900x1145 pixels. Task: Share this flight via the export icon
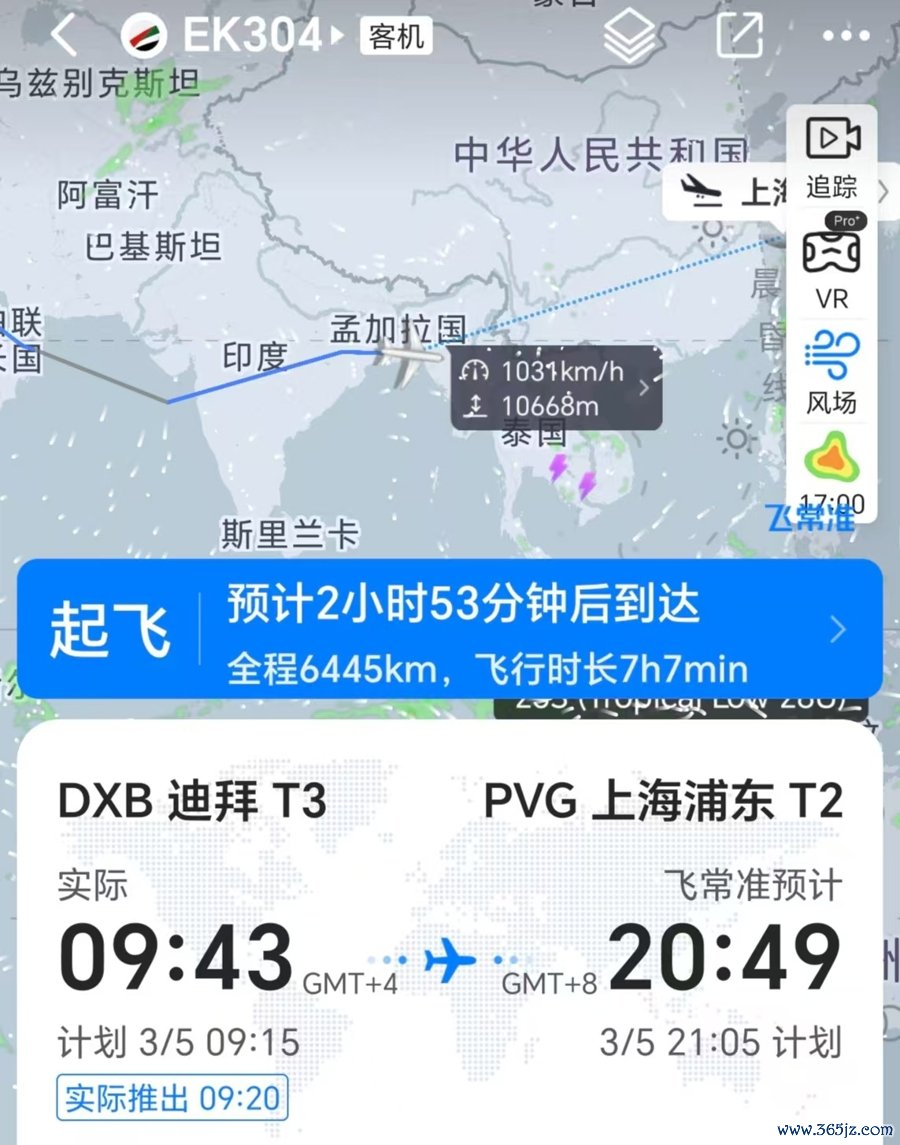point(740,36)
